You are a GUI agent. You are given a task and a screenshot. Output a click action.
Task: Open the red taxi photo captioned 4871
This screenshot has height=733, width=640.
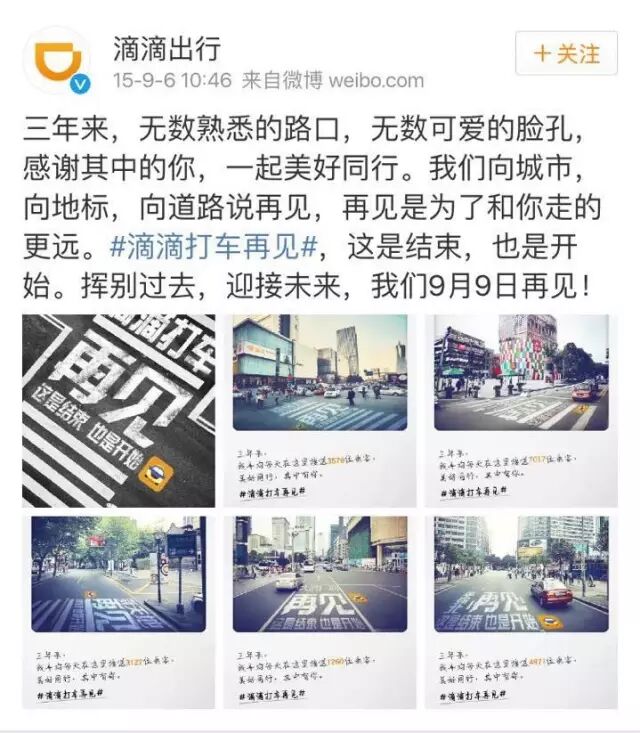(x=521, y=610)
